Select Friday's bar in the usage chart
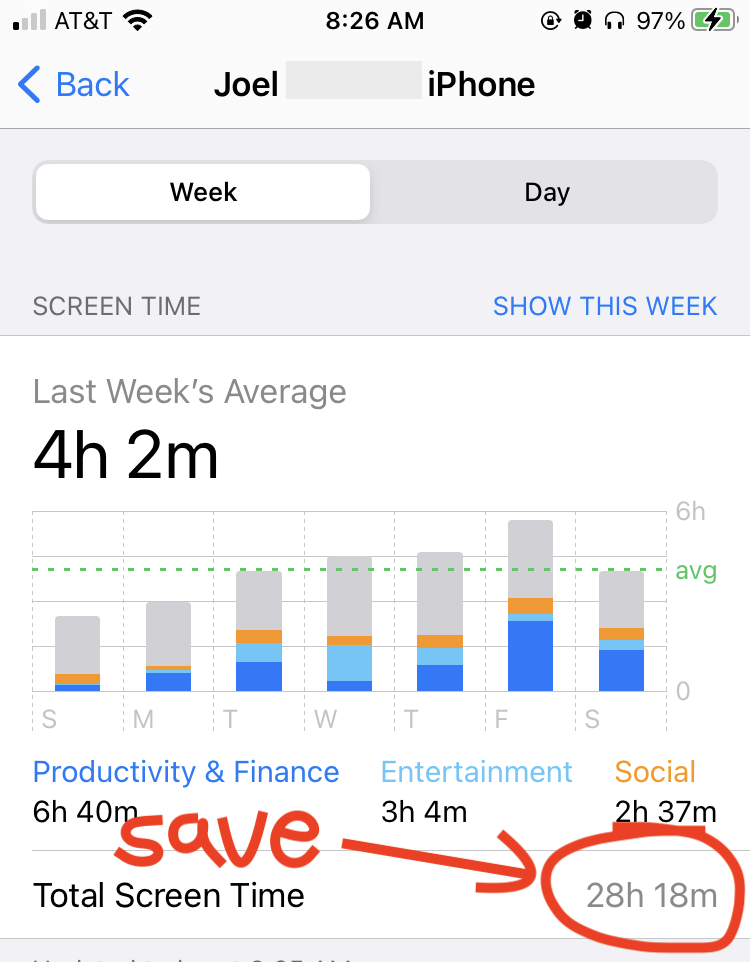 (x=530, y=606)
